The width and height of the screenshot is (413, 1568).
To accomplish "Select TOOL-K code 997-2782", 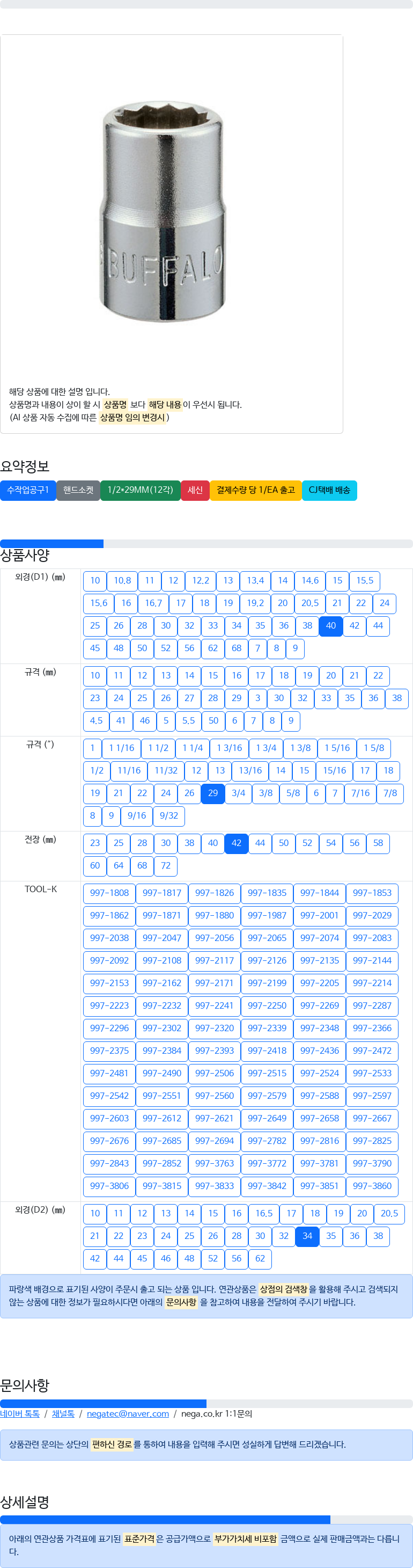I will (267, 1141).
